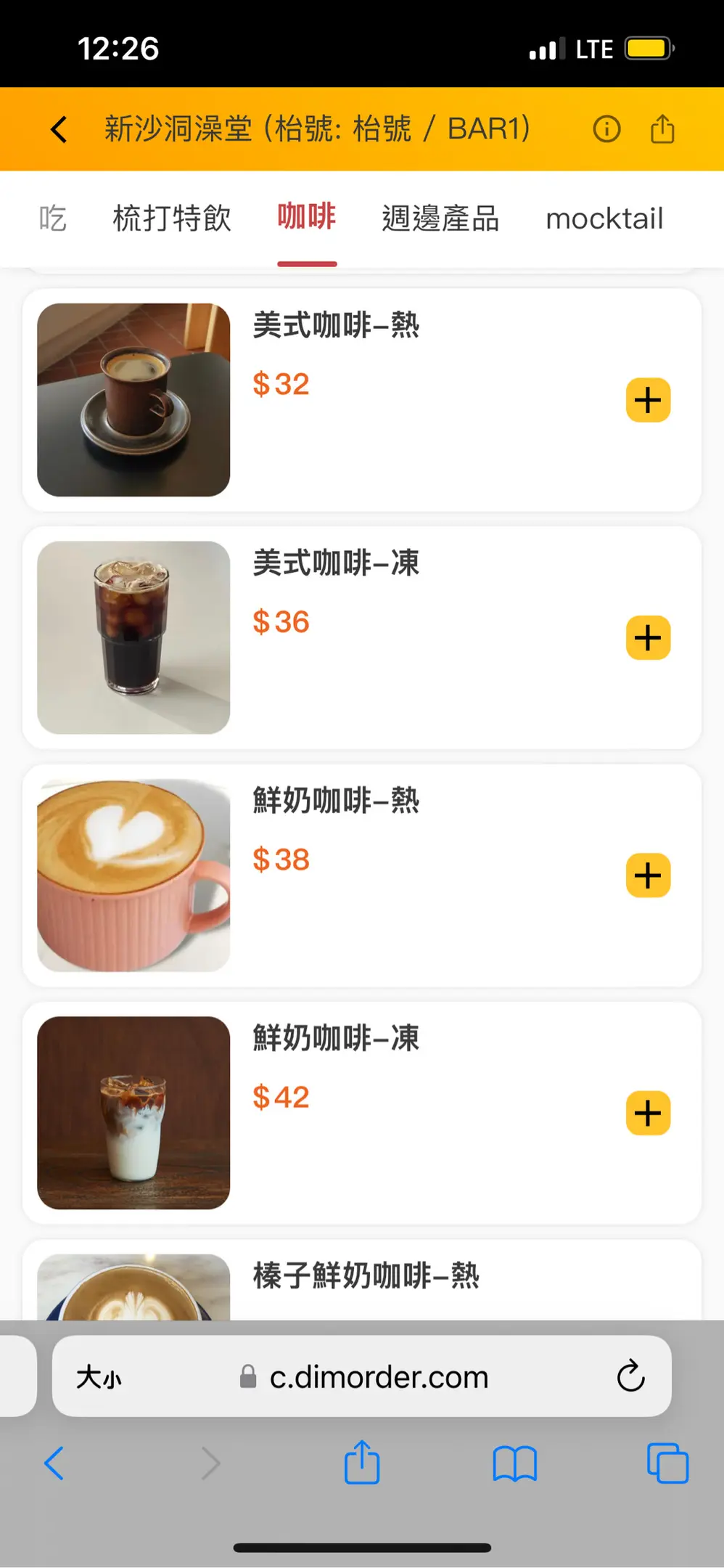Screen dimensions: 724x1568
Task: Add 鮮奶咖啡–凍 to the order
Action: 648,1113
